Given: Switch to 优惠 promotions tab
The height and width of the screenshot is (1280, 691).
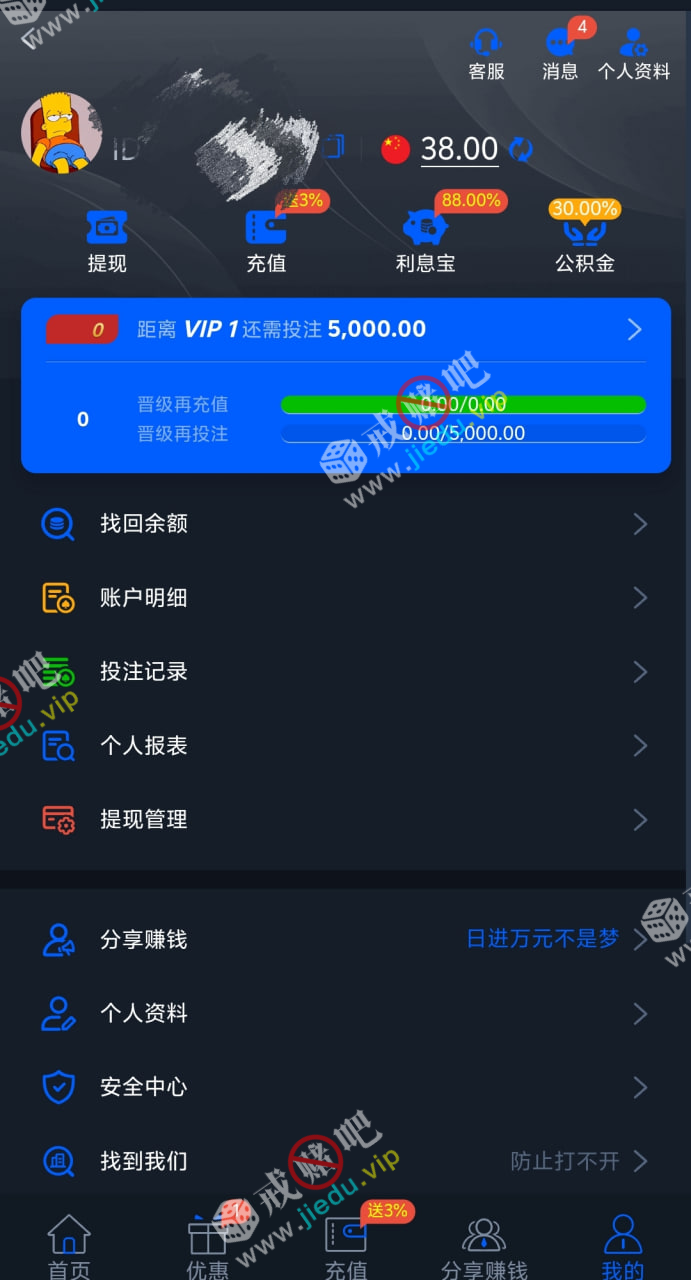Looking at the screenshot, I should 207,1246.
